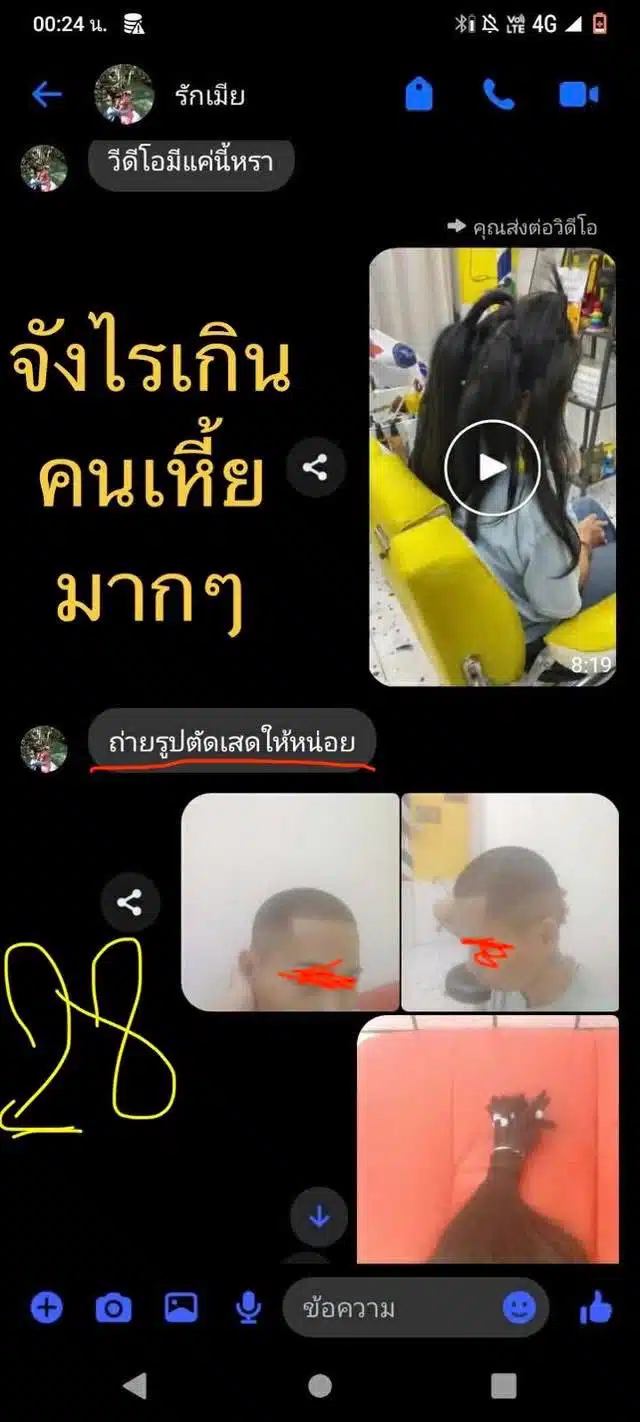Image resolution: width=640 pixels, height=1422 pixels.
Task: Open the gallery picker
Action: [x=181, y=1307]
